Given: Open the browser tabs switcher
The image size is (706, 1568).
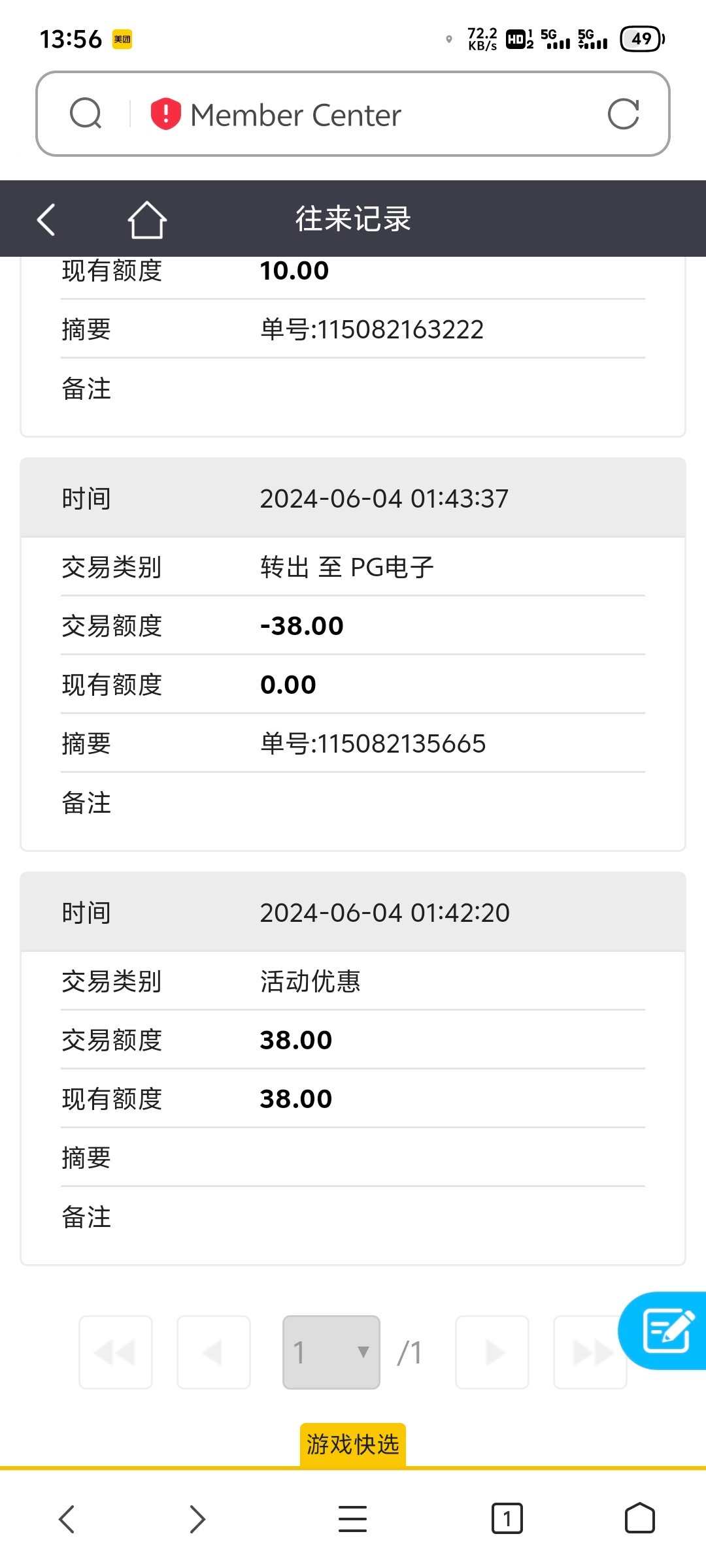Looking at the screenshot, I should tap(507, 1518).
